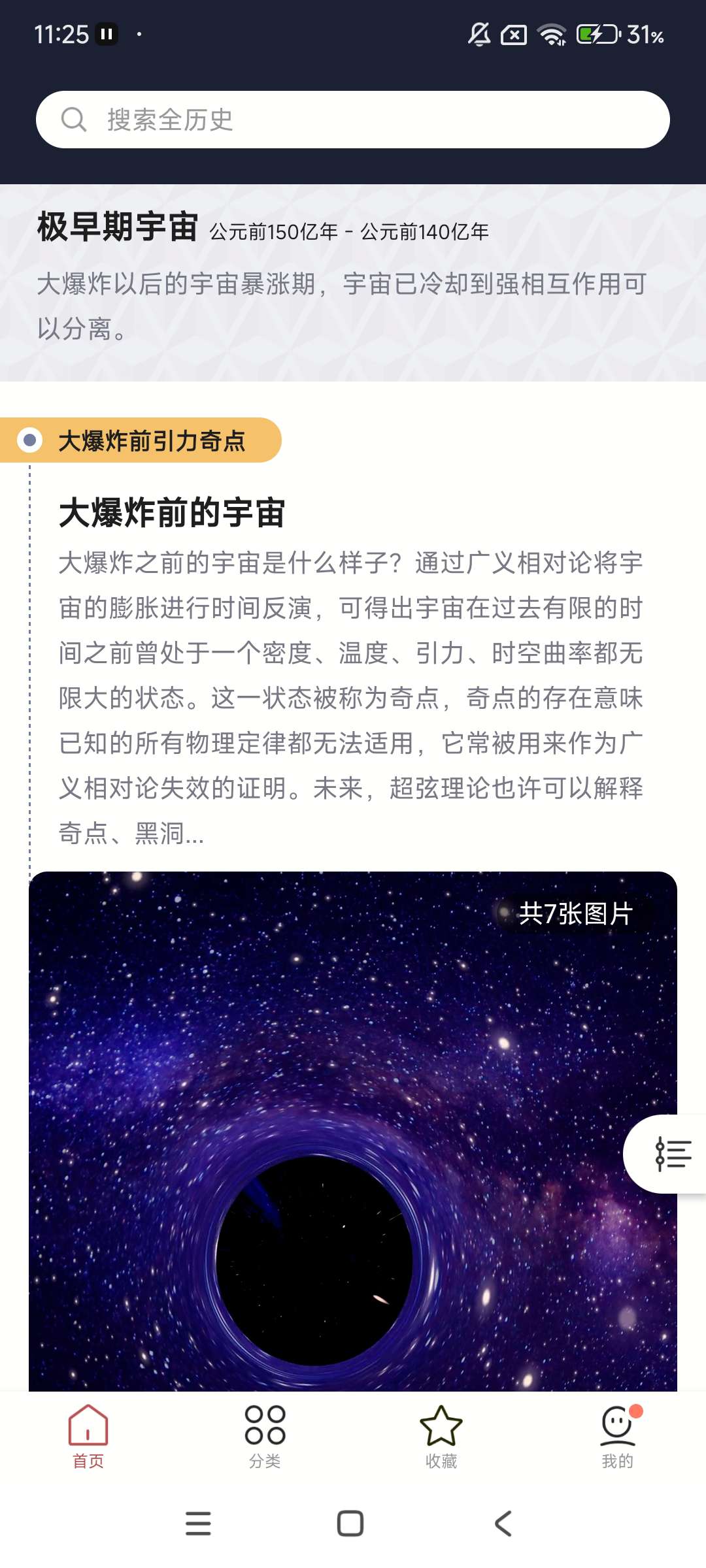Tap the 搜索全历史 search box
This screenshot has height=1568, width=706.
[353, 120]
